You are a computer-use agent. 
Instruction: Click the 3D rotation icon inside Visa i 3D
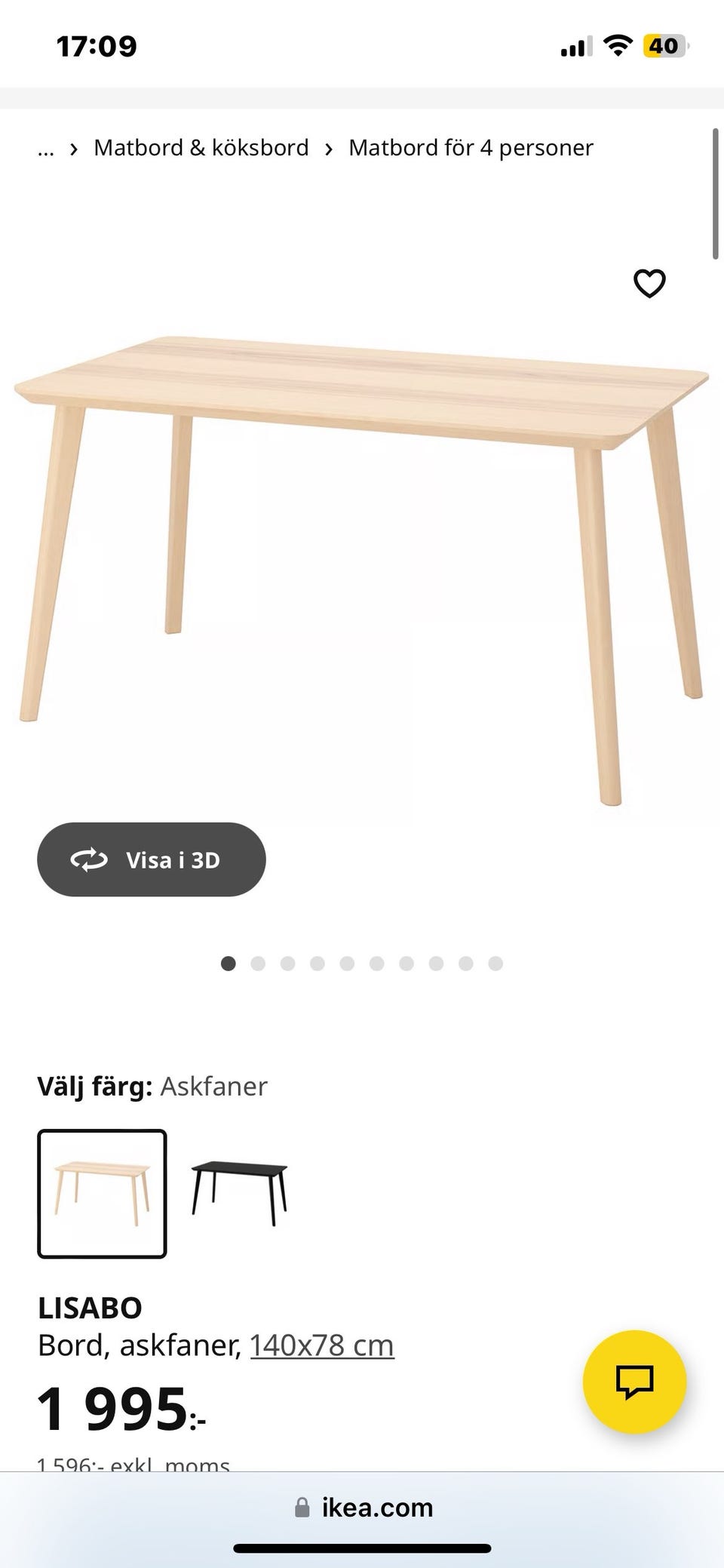88,859
